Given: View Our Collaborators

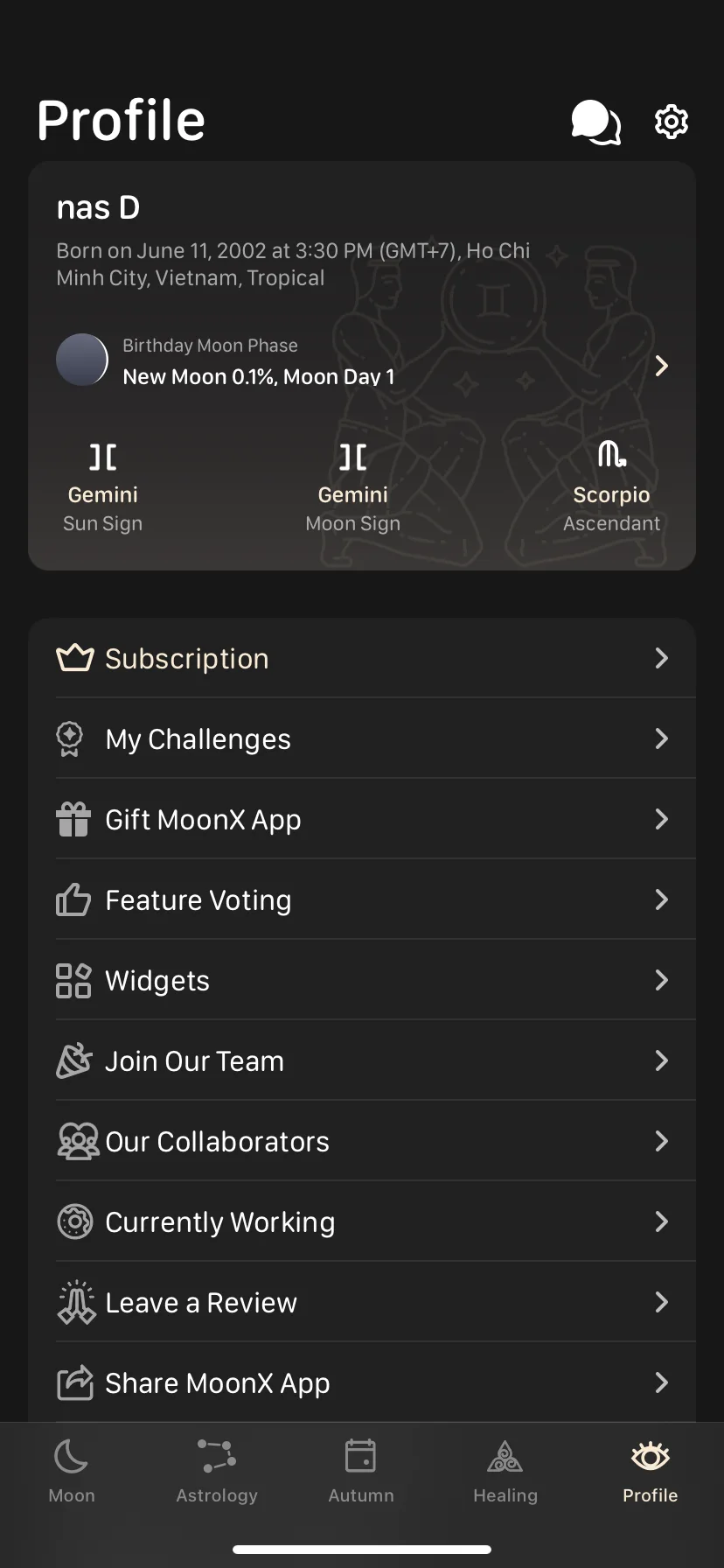Looking at the screenshot, I should 362,1141.
